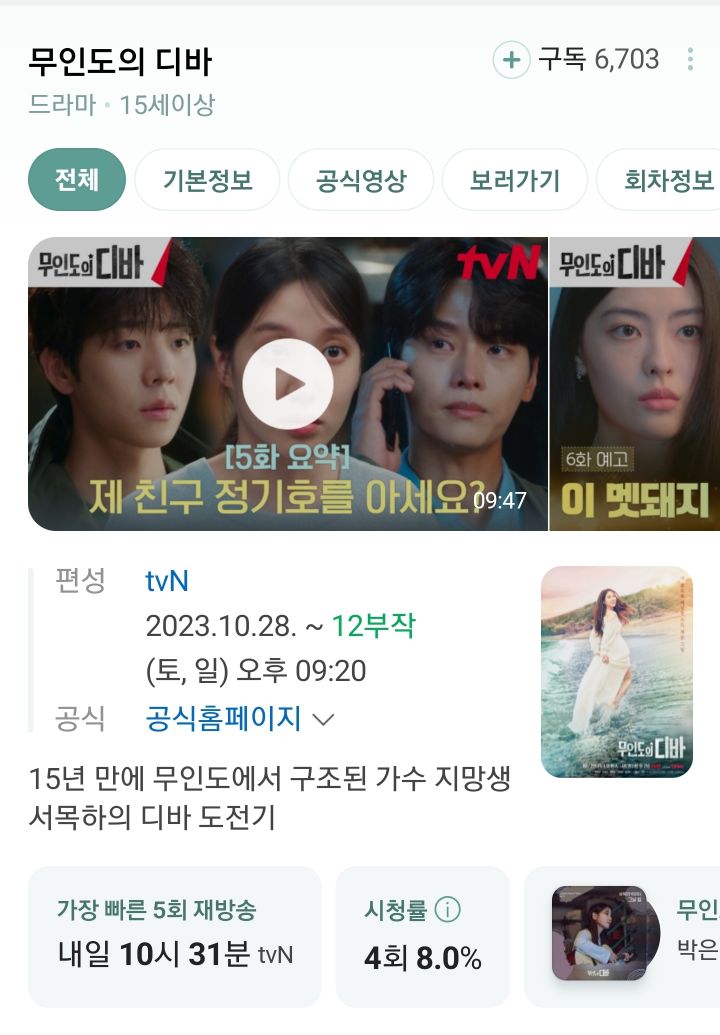Open the vertical three-dot overflow menu
The height and width of the screenshot is (1035, 720).
(692, 59)
